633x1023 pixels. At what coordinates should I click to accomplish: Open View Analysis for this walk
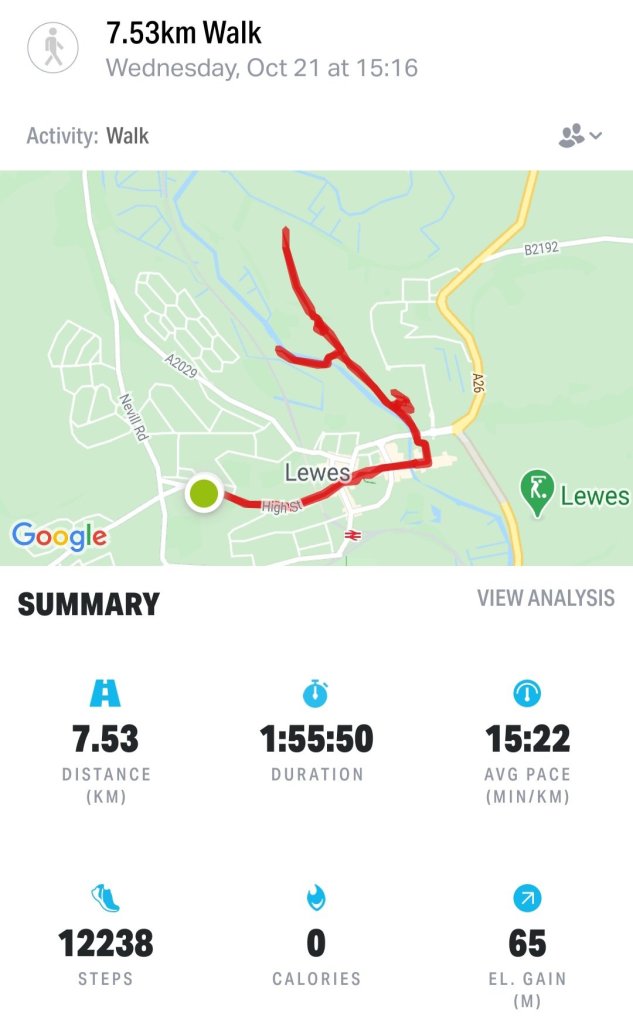tap(545, 598)
